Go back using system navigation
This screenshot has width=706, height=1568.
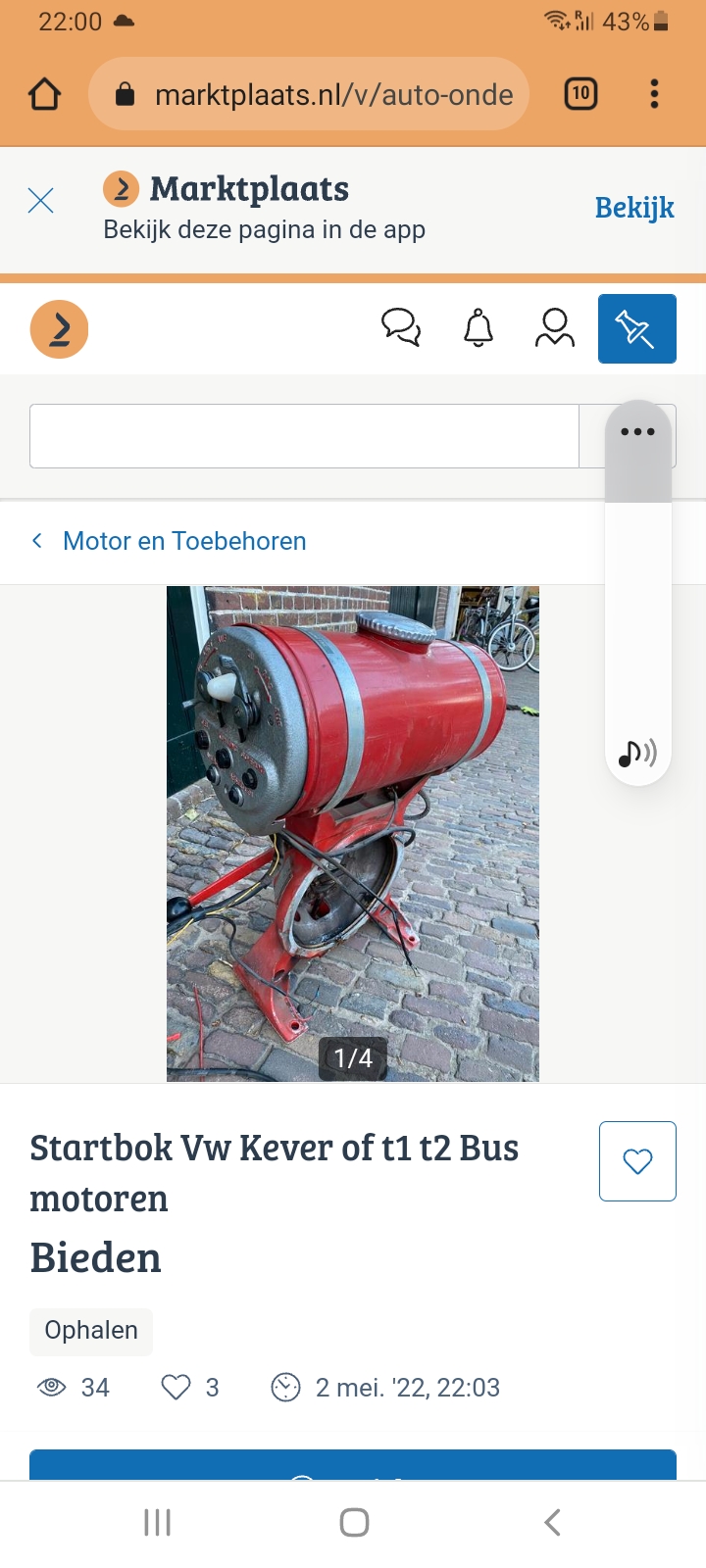pos(552,1522)
